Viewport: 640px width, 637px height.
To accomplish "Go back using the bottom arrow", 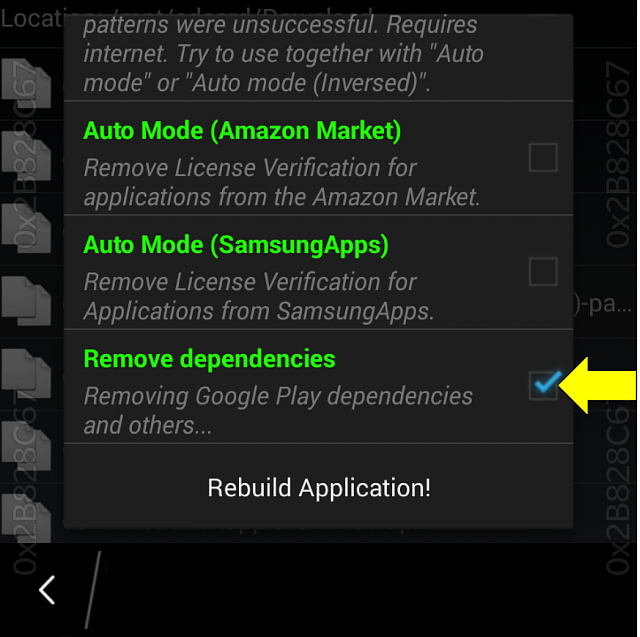I will coord(47,590).
